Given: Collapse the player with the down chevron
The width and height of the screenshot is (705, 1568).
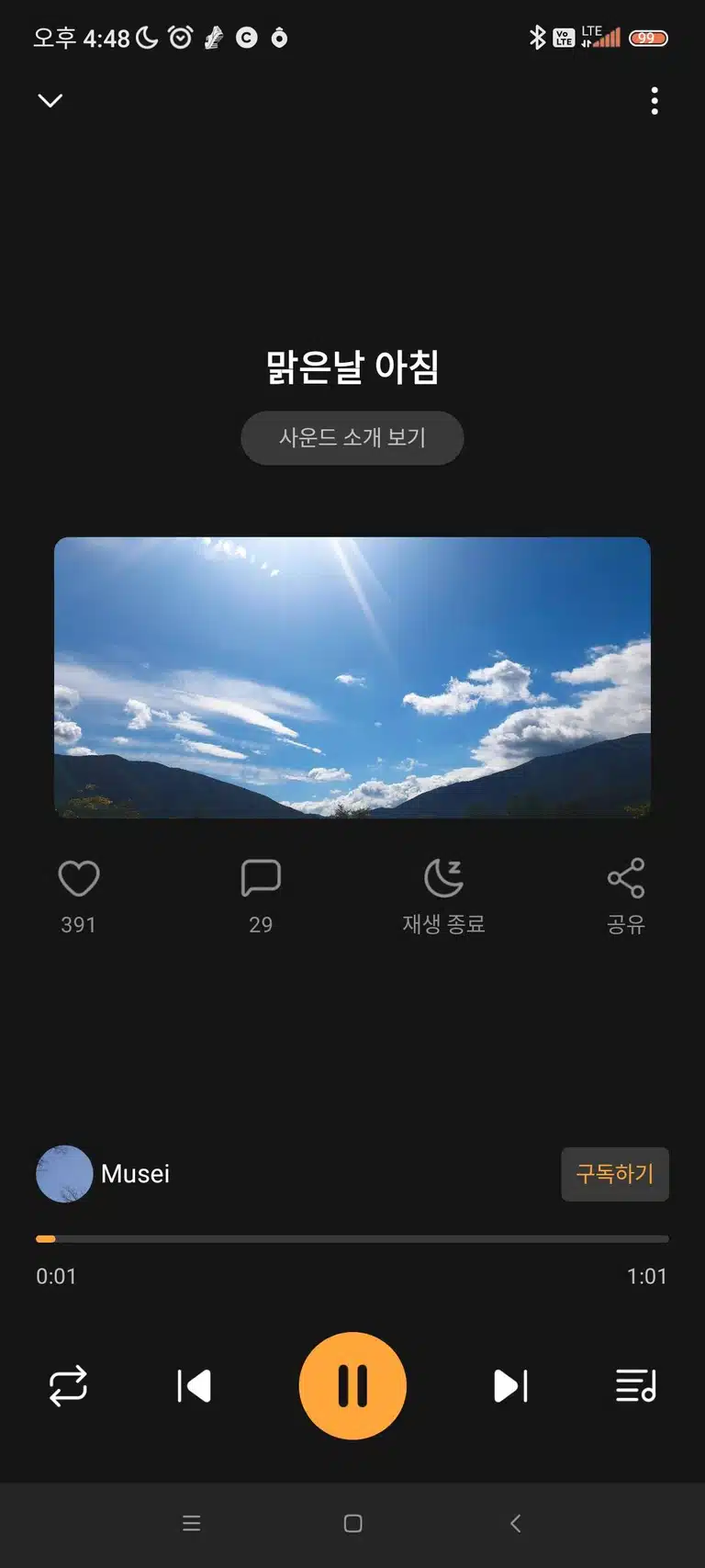Looking at the screenshot, I should tap(50, 100).
